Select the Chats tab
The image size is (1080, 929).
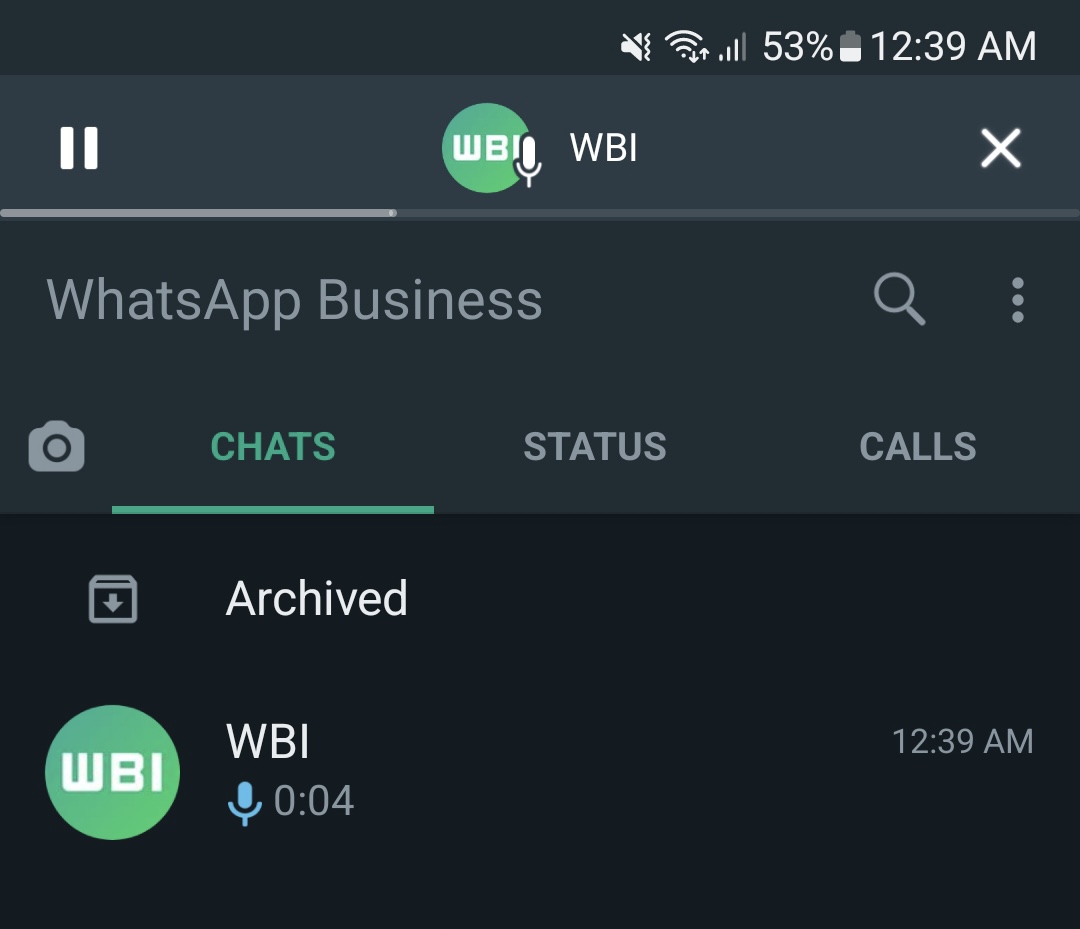pyautogui.click(x=273, y=447)
